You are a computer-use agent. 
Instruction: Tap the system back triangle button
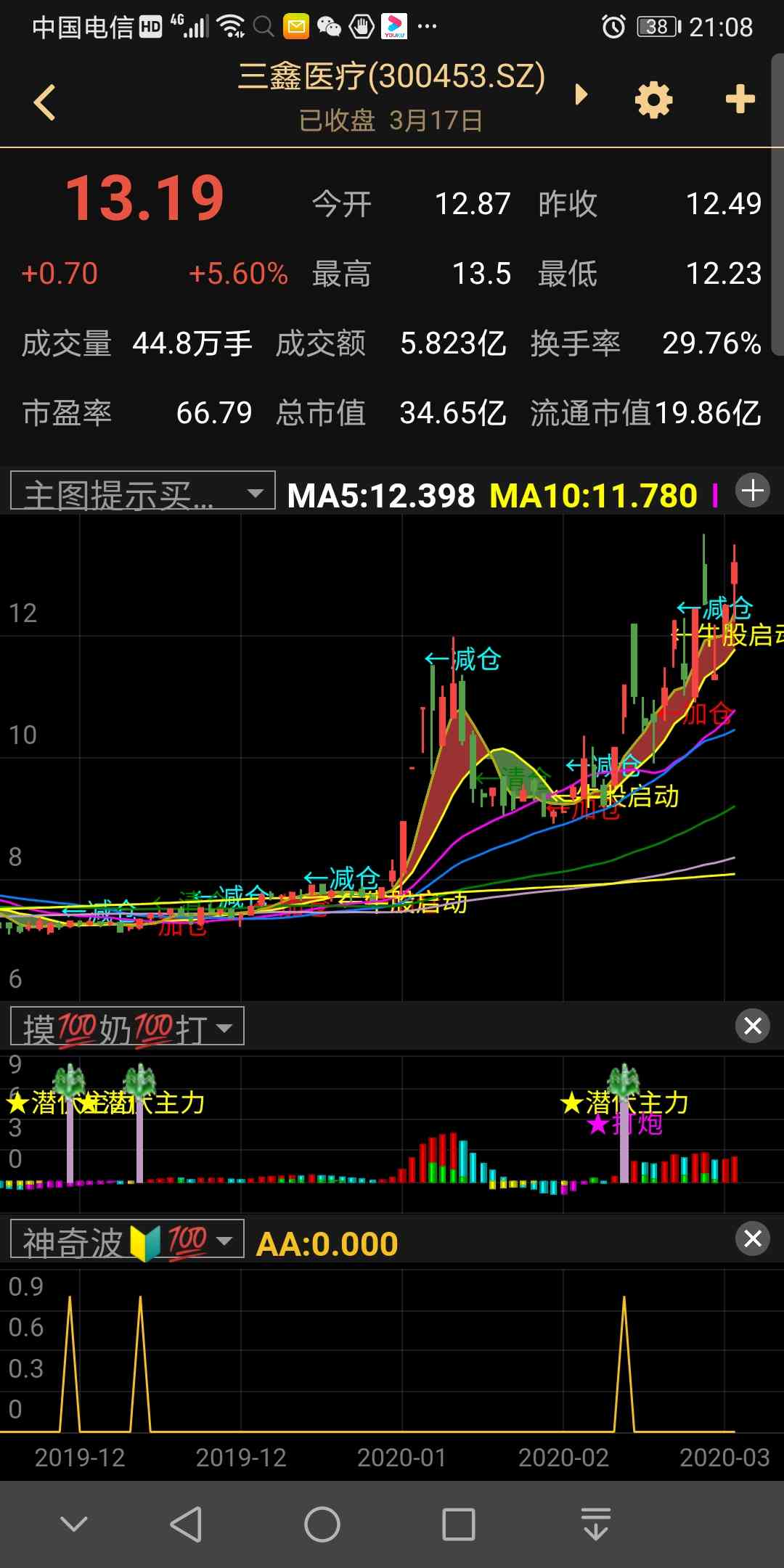pos(187,1524)
